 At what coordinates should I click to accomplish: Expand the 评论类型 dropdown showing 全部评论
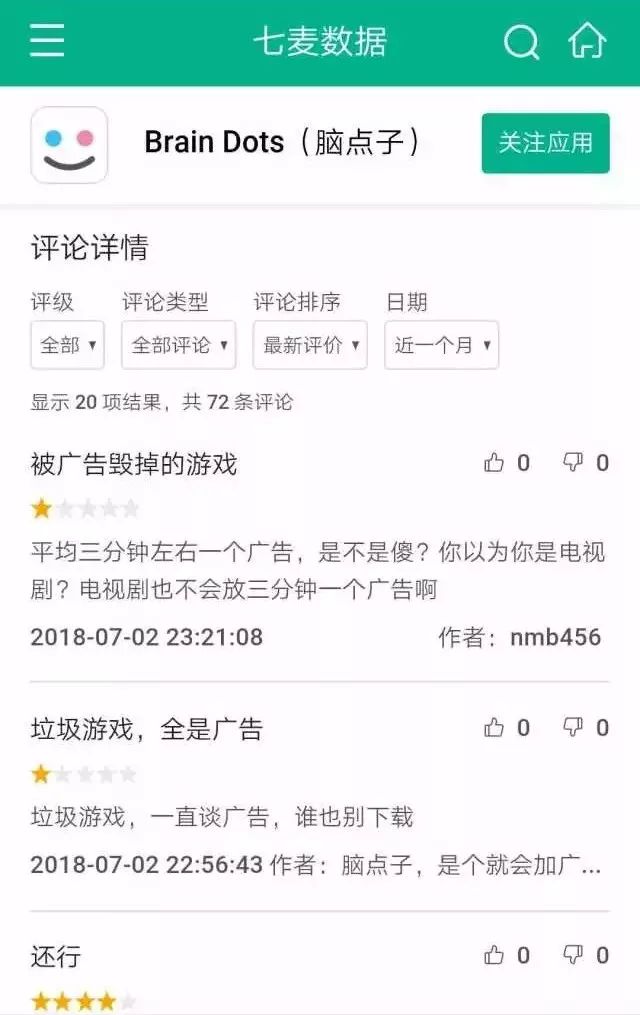click(179, 345)
